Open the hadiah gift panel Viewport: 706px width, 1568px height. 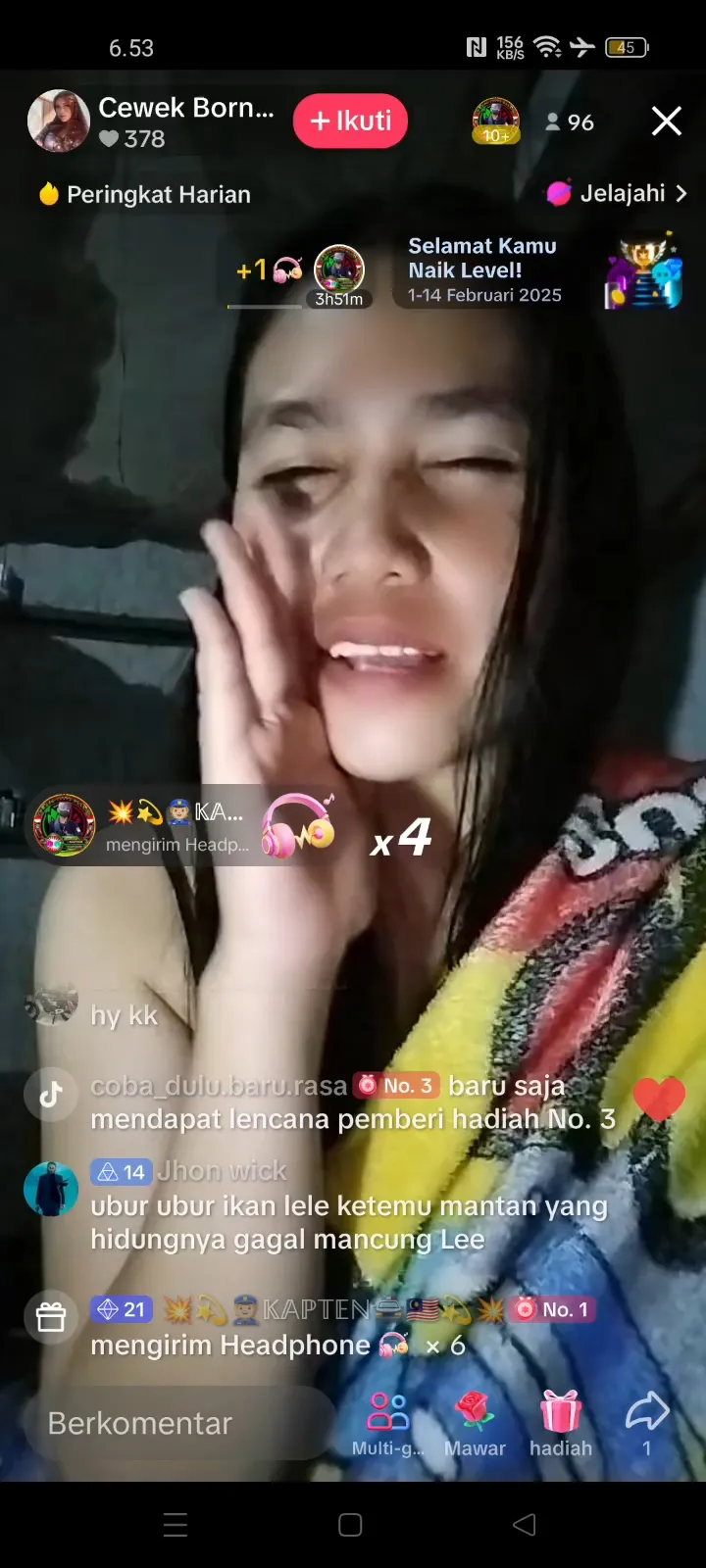point(561,1423)
